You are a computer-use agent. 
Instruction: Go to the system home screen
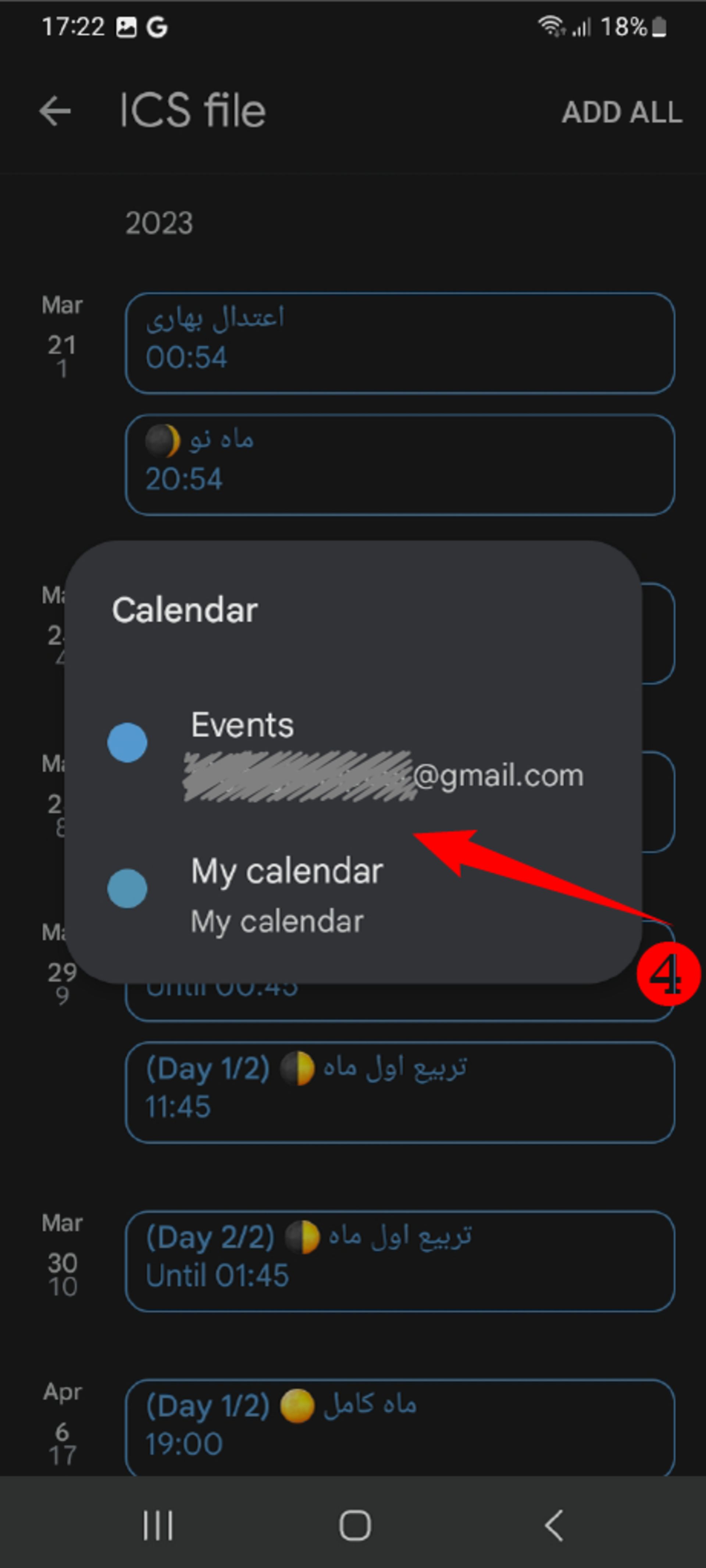click(354, 1525)
